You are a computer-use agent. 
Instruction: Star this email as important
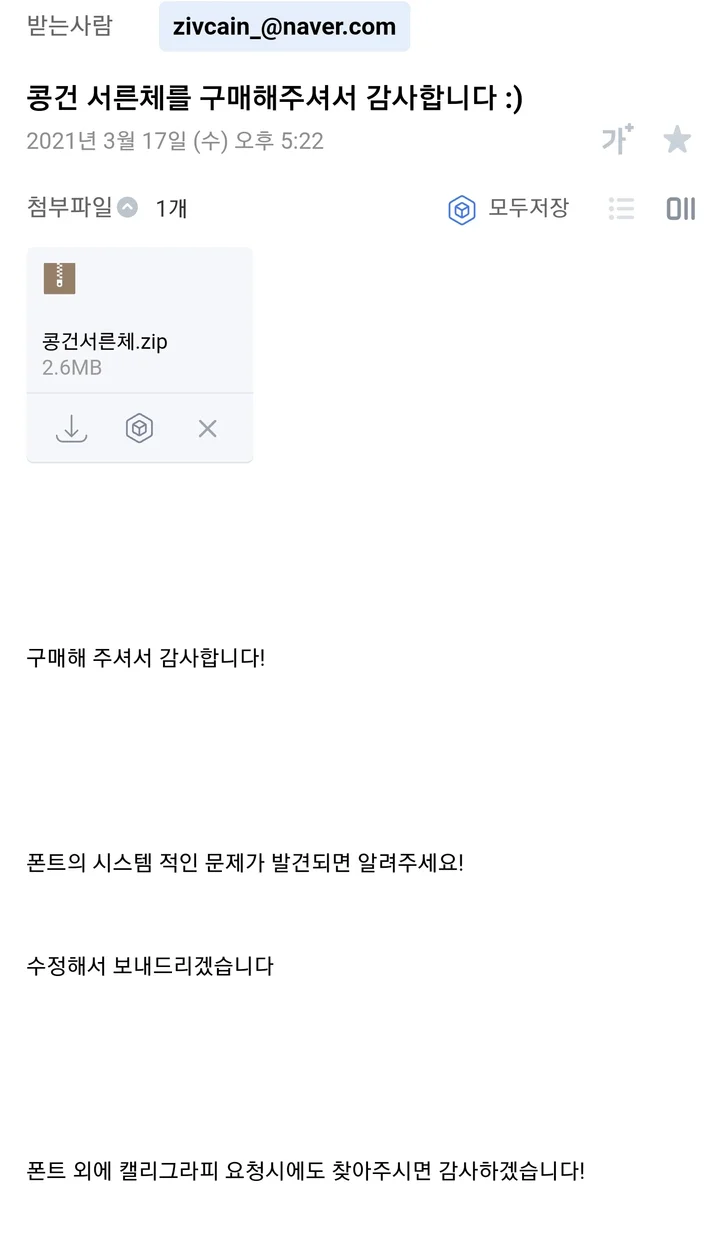coord(677,140)
